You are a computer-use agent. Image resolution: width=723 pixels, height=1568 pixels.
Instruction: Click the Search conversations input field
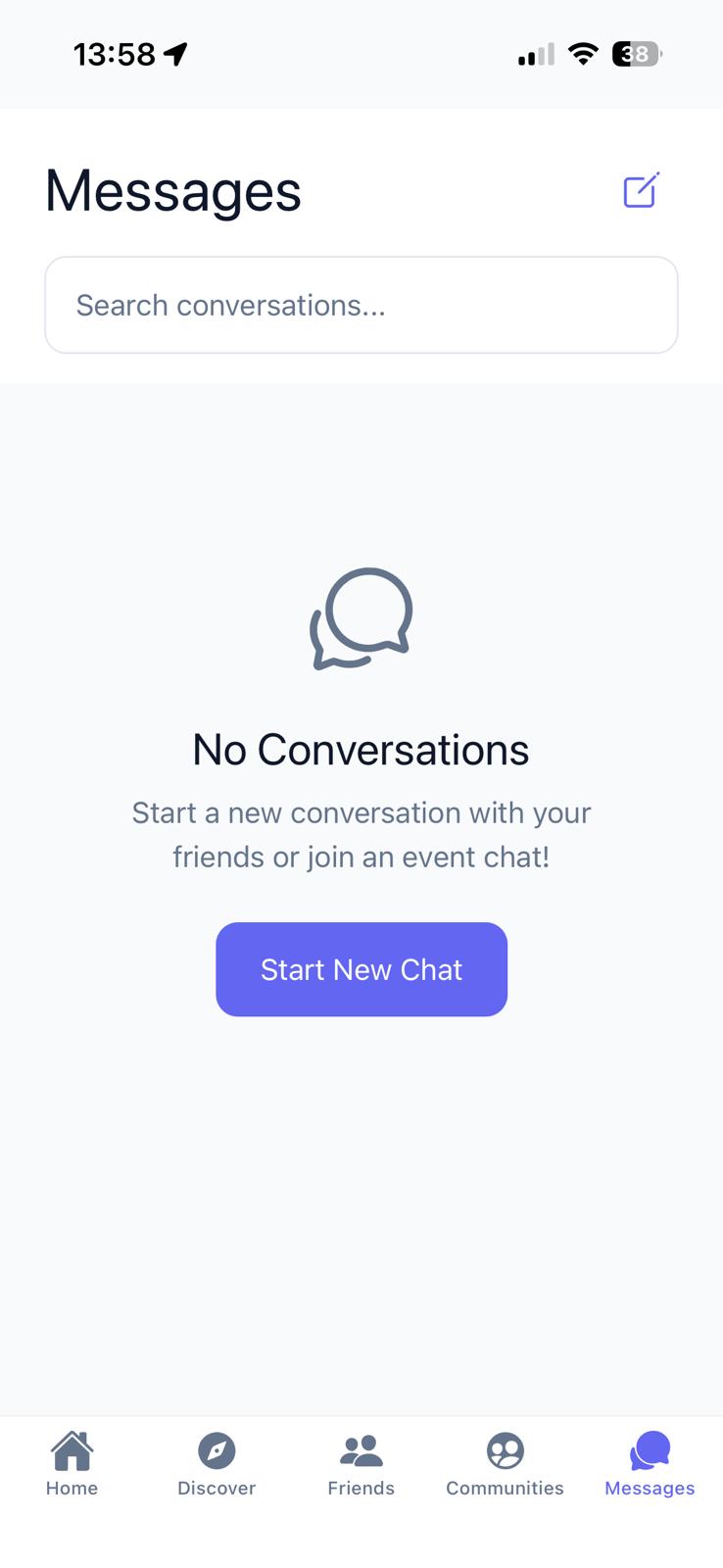click(361, 305)
